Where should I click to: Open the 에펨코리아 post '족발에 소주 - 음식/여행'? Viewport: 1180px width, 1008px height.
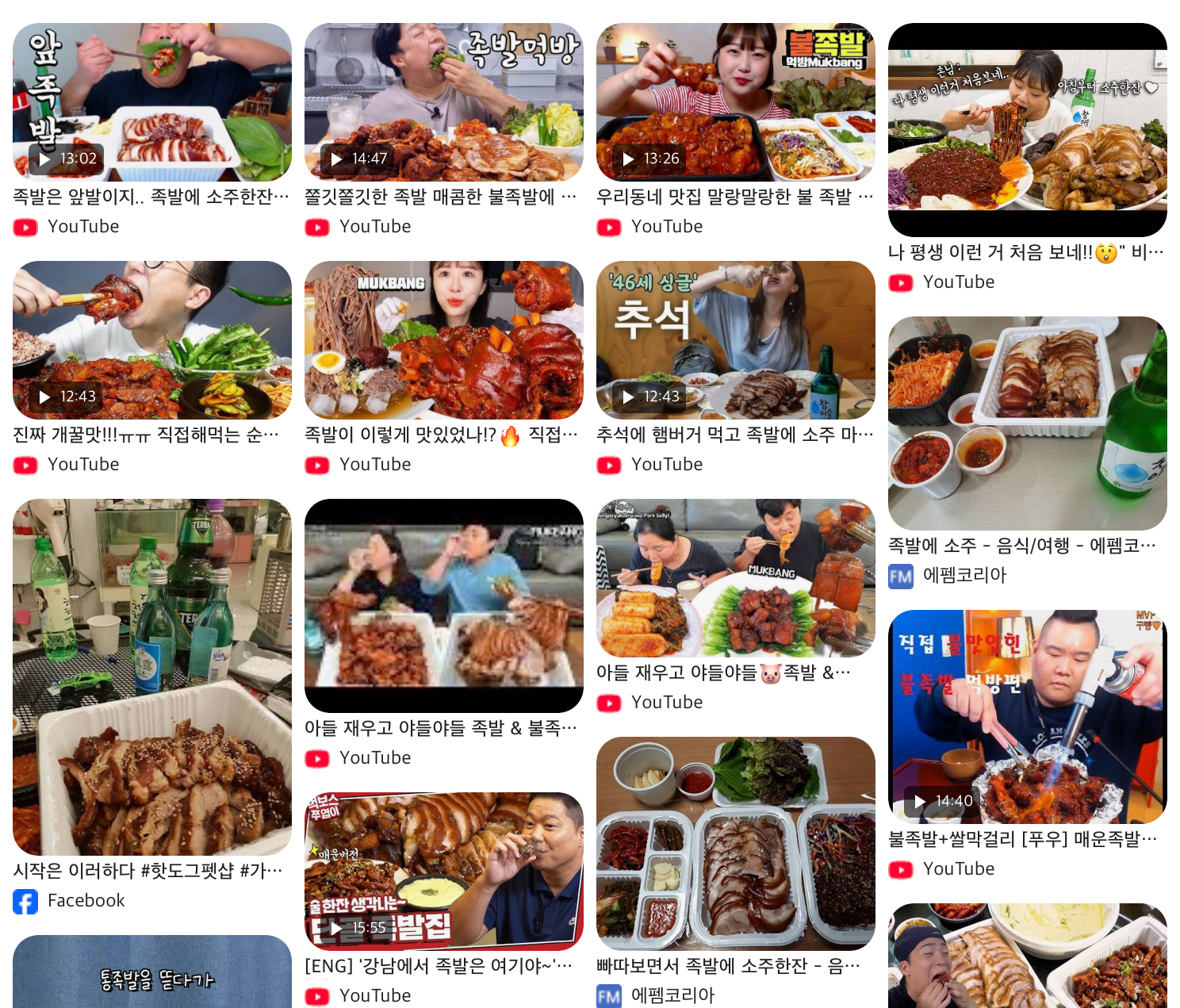(x=1027, y=424)
